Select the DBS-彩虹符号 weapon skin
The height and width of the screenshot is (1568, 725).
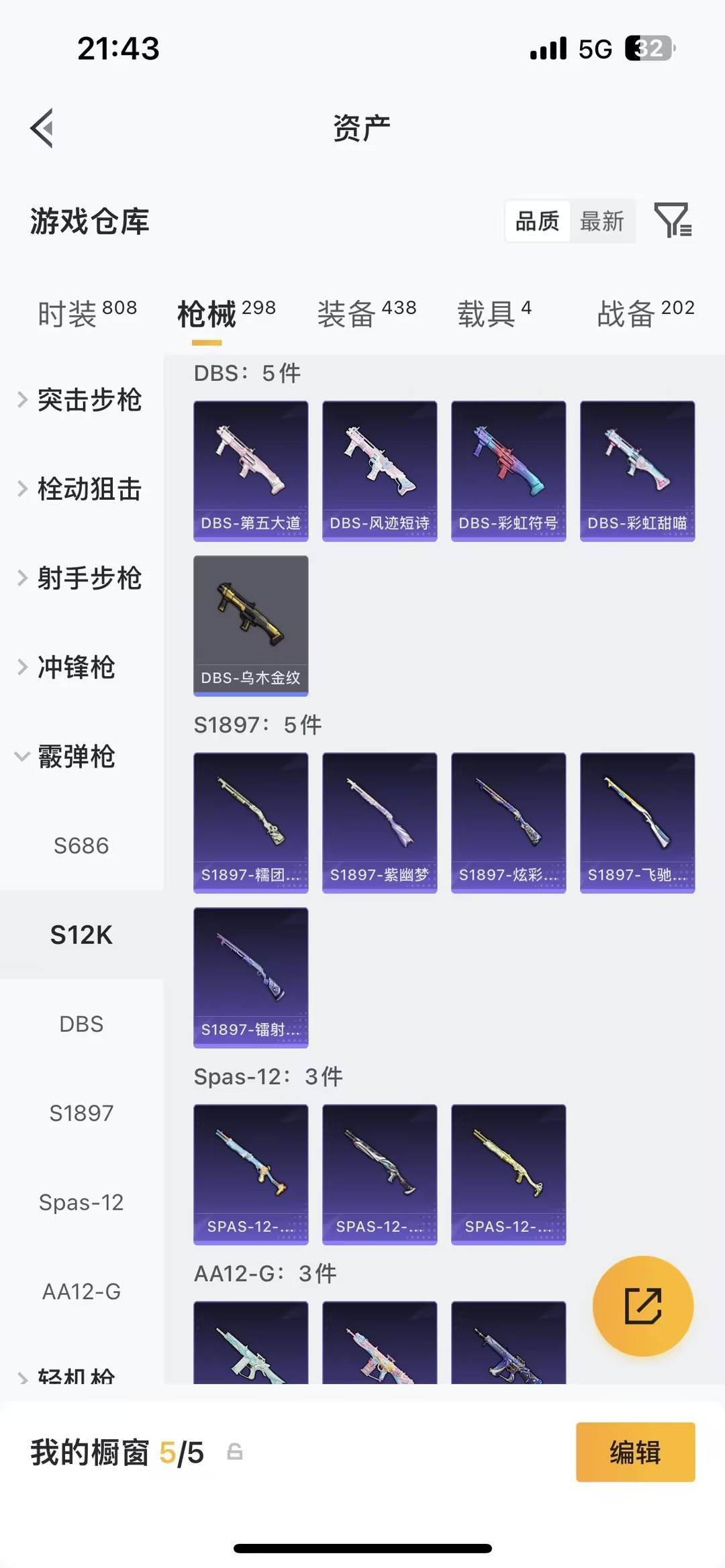508,470
